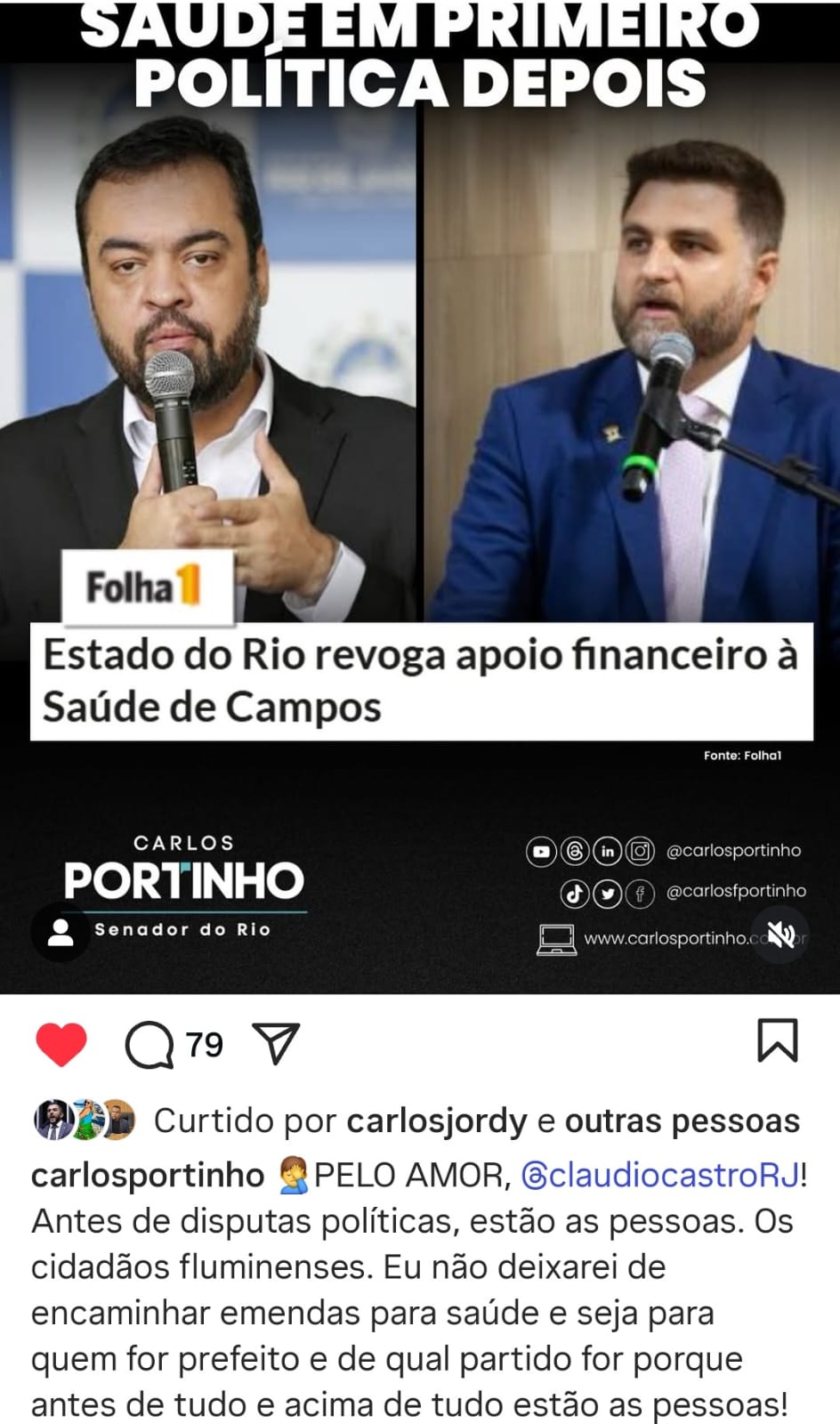Unlike the post with the red heart
840x1424 pixels.
(x=61, y=1044)
